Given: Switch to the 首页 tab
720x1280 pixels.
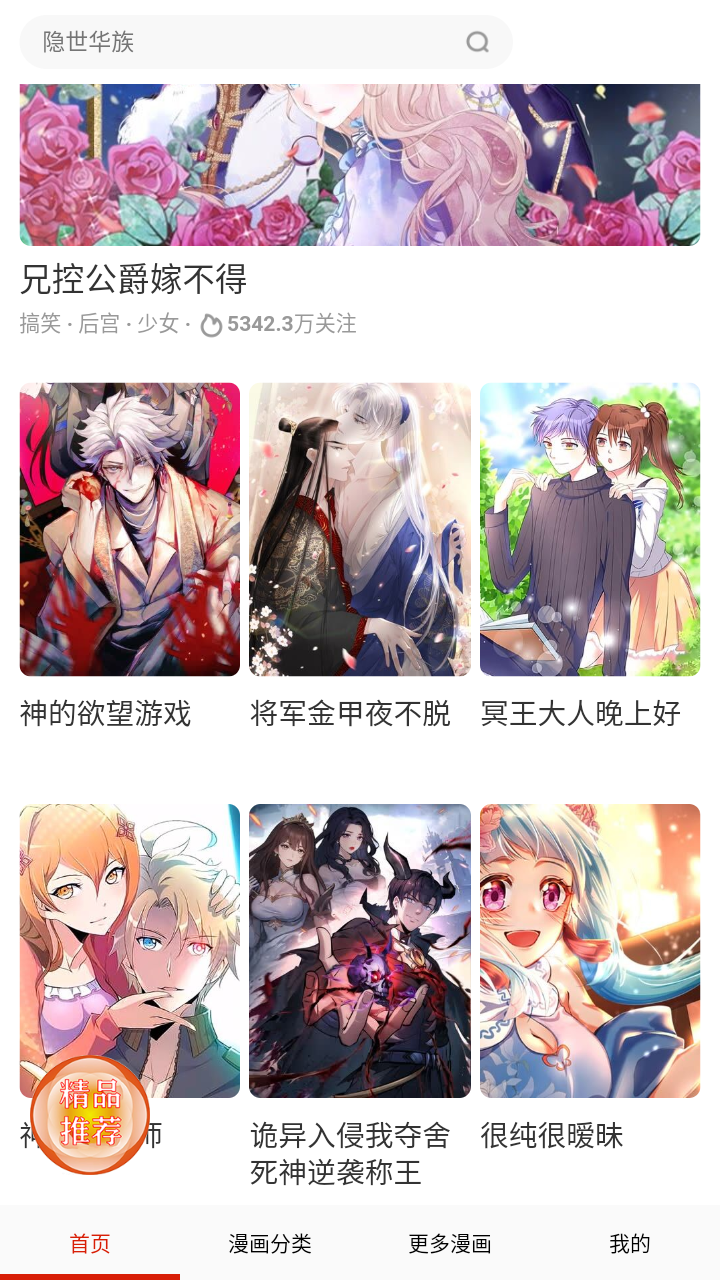Looking at the screenshot, I should [90, 1244].
